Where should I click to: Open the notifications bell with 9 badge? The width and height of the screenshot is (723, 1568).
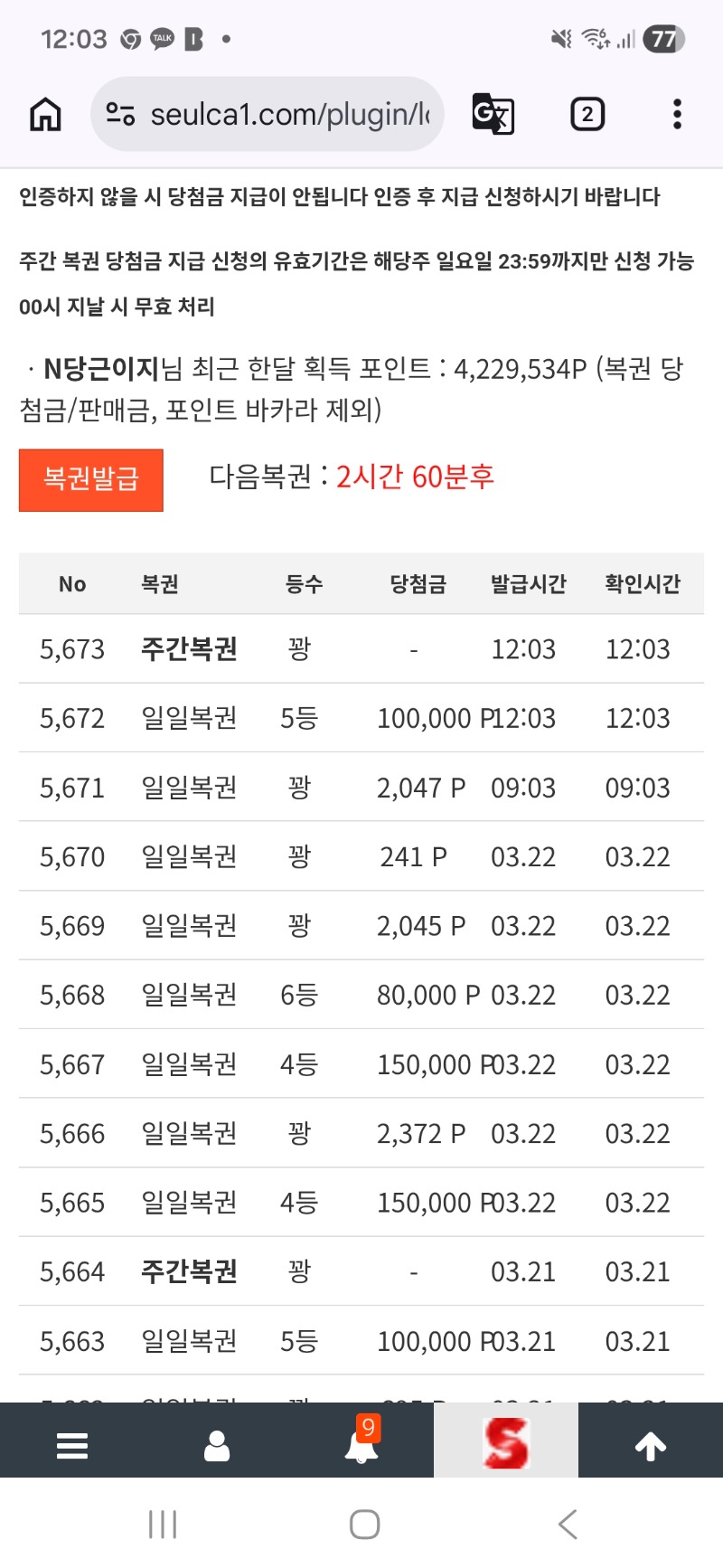click(361, 1444)
